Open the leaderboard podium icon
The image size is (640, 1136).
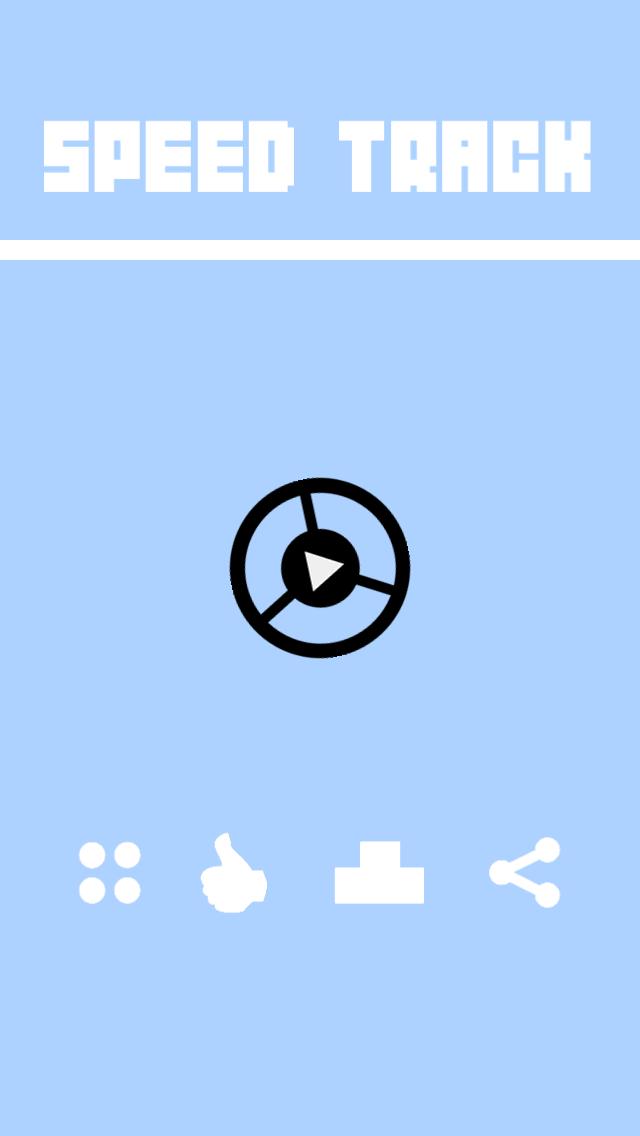(379, 873)
